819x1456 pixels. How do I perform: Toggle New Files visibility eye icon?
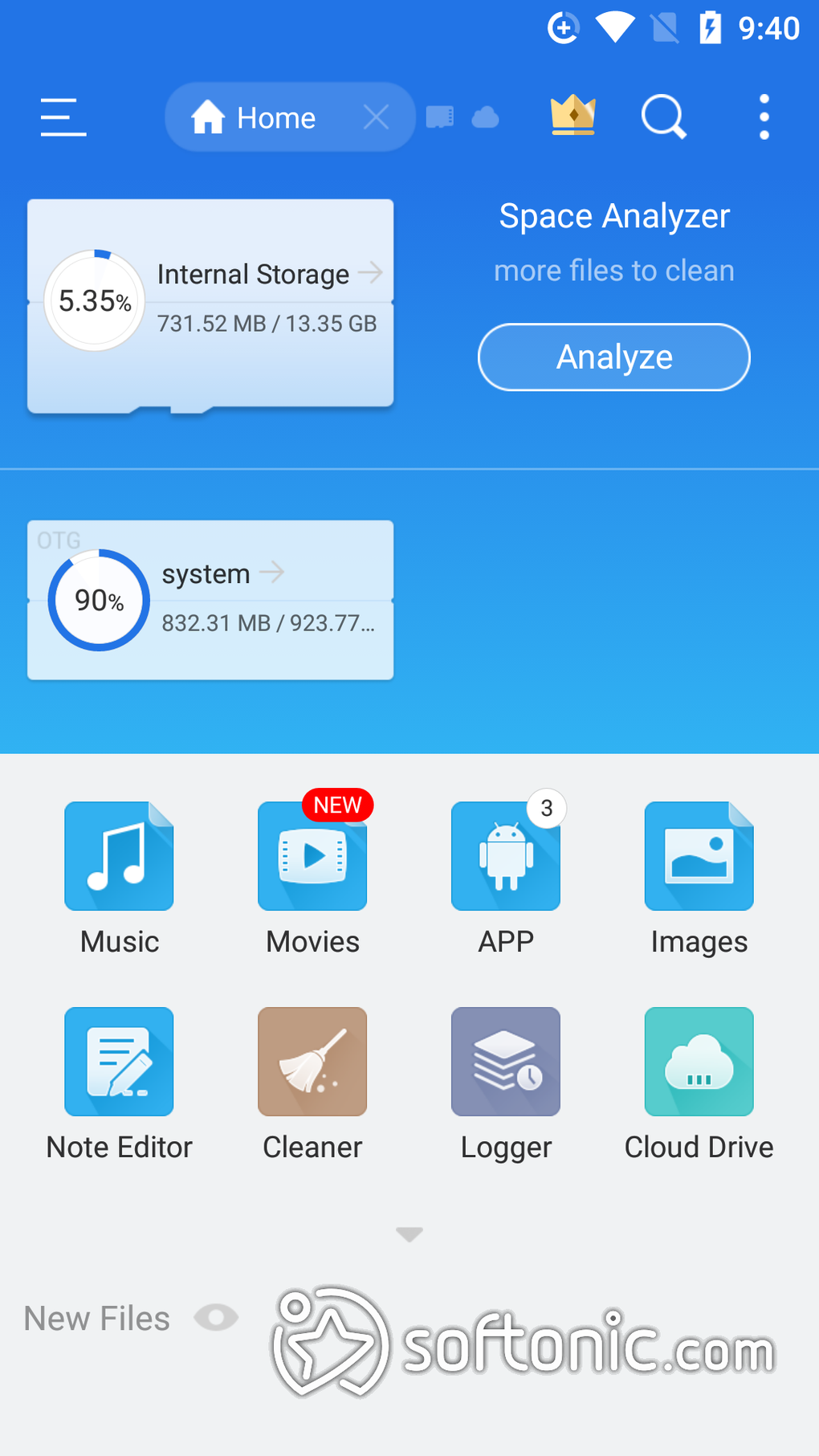[x=216, y=1317]
